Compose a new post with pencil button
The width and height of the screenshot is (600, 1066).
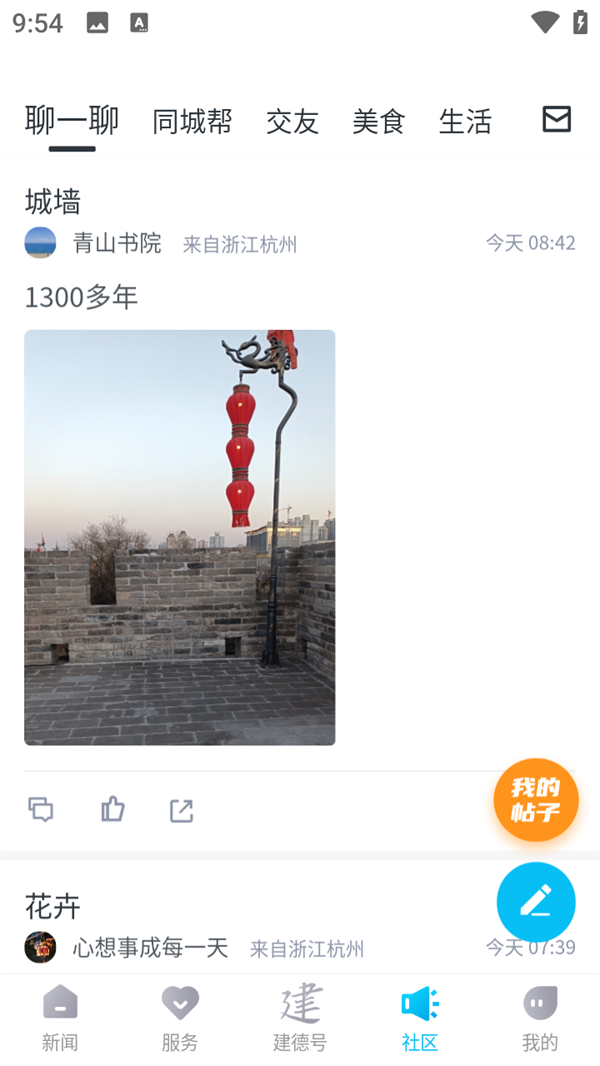(536, 902)
